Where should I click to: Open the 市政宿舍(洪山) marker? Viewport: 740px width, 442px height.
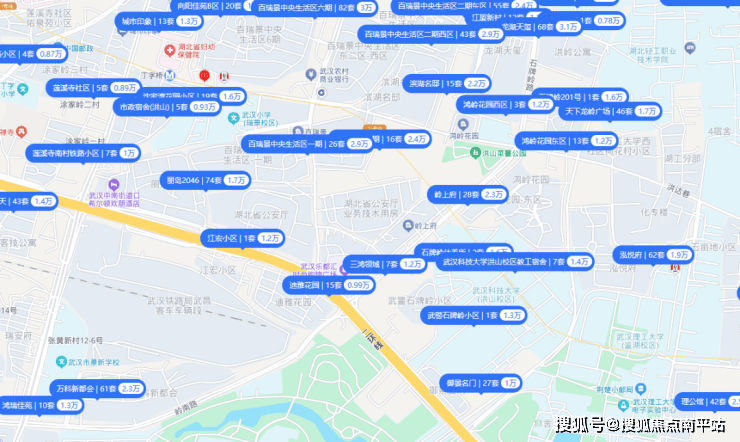pyautogui.click(x=165, y=106)
